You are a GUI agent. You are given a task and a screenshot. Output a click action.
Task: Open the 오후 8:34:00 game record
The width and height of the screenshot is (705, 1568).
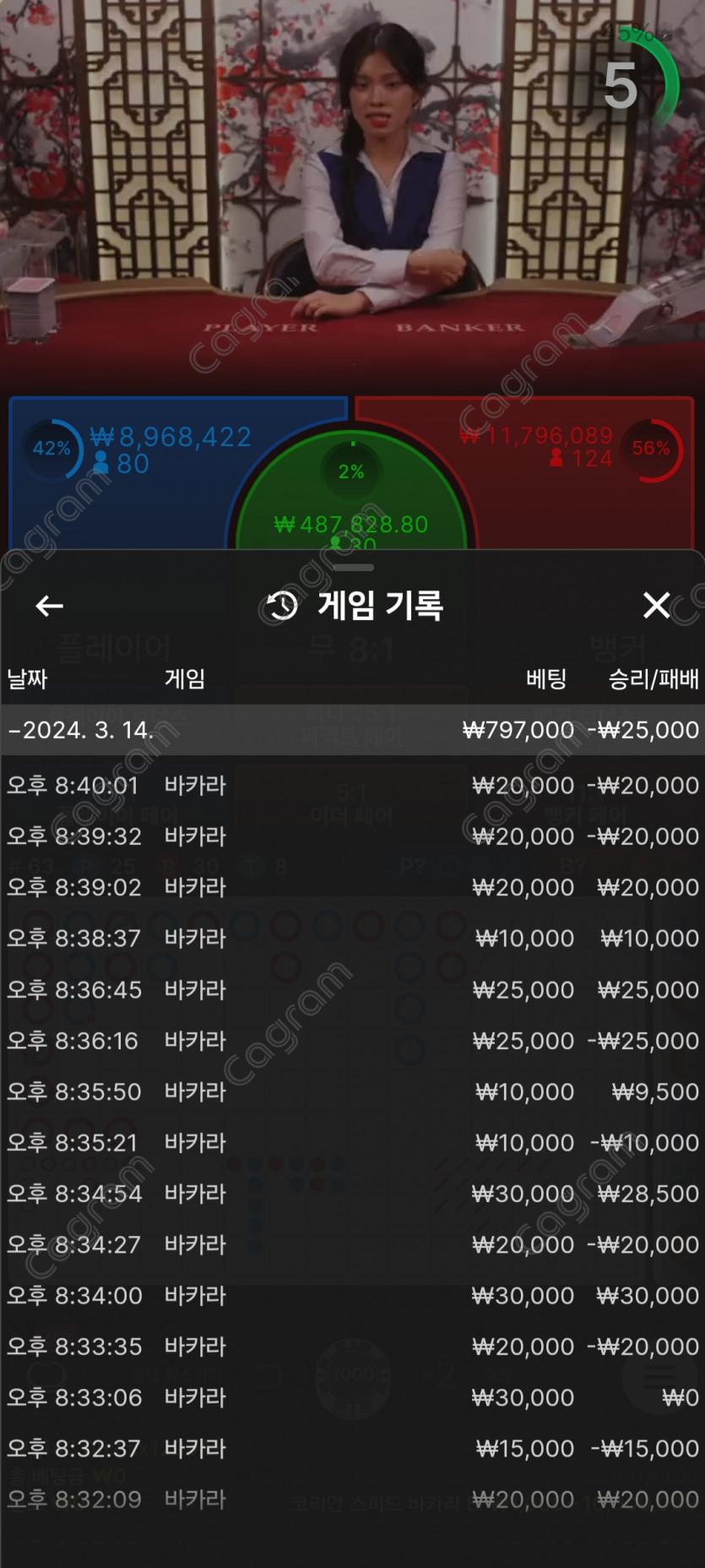pos(352,1296)
